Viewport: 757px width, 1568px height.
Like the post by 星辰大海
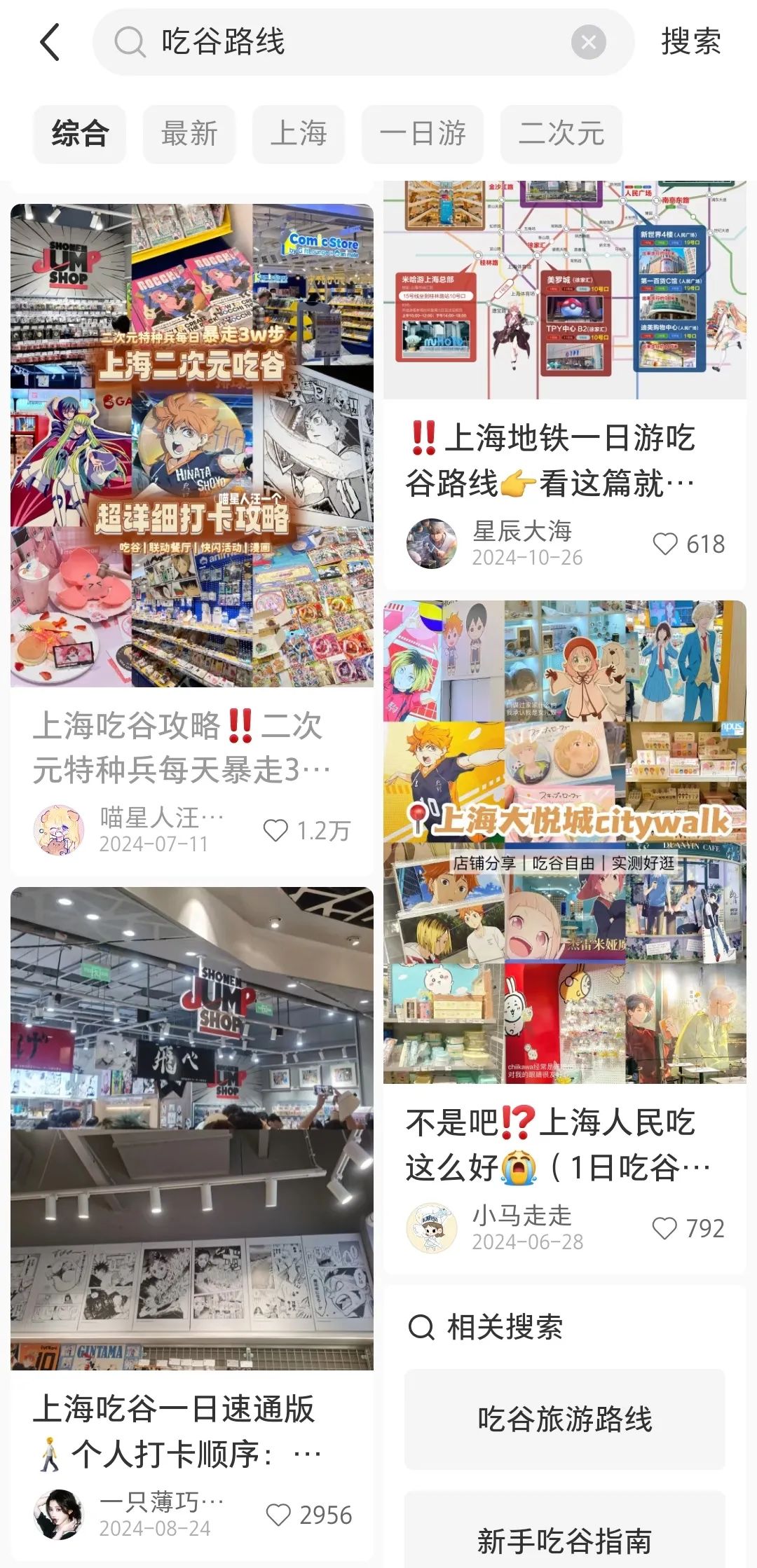tap(665, 544)
